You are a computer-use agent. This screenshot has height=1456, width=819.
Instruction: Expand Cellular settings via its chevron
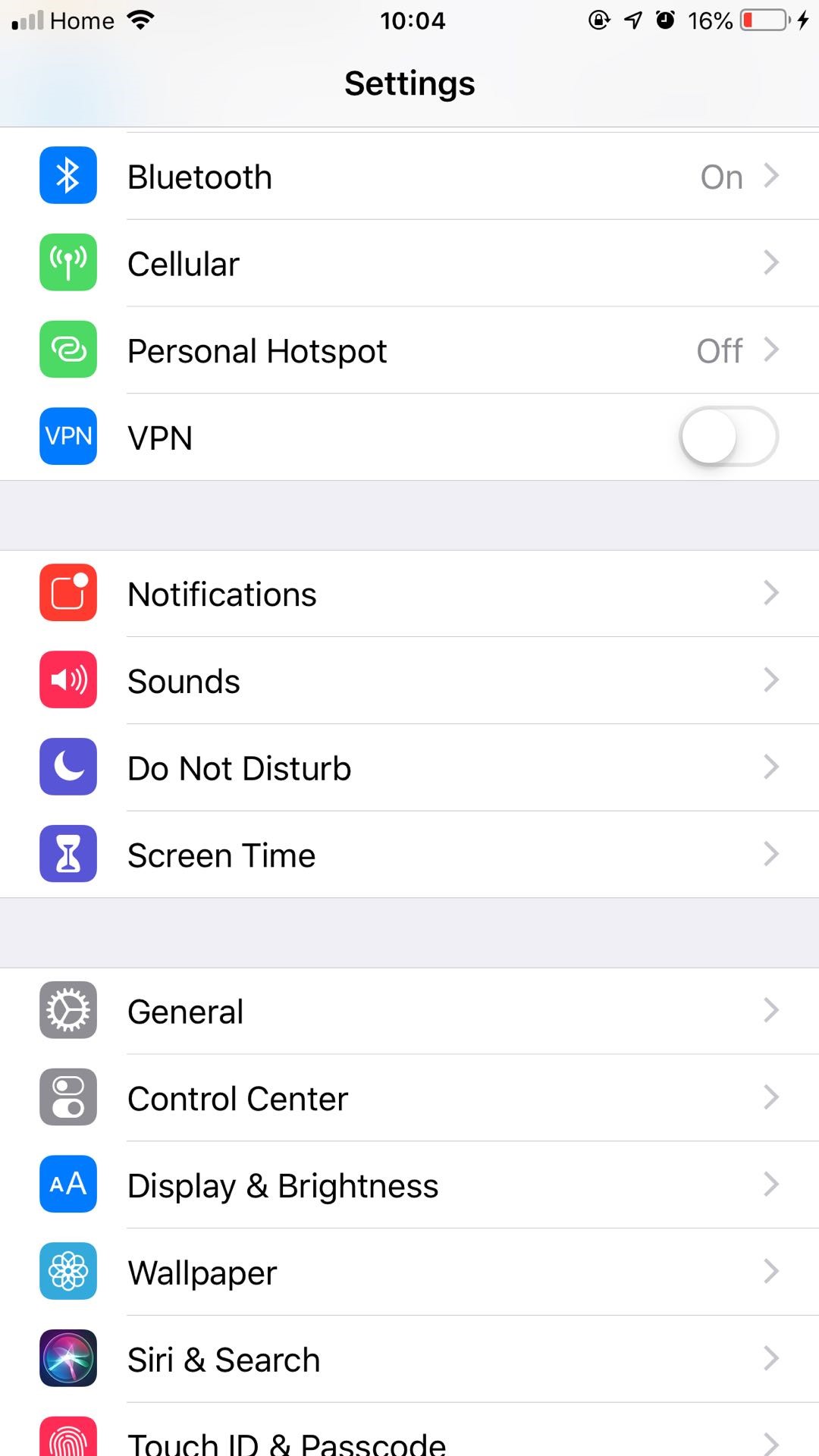[771, 262]
